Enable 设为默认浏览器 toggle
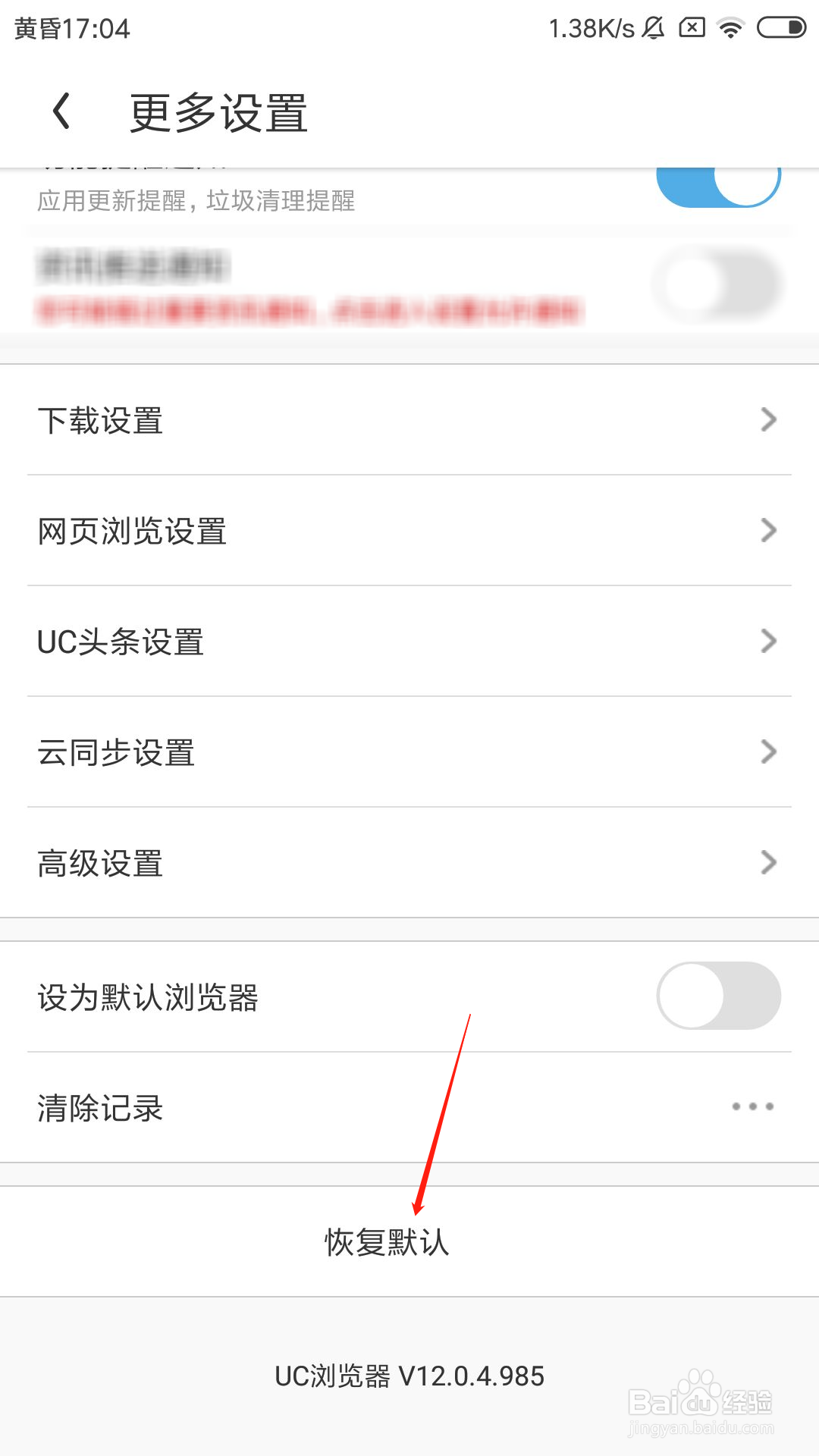This screenshot has width=819, height=1456. point(718,996)
